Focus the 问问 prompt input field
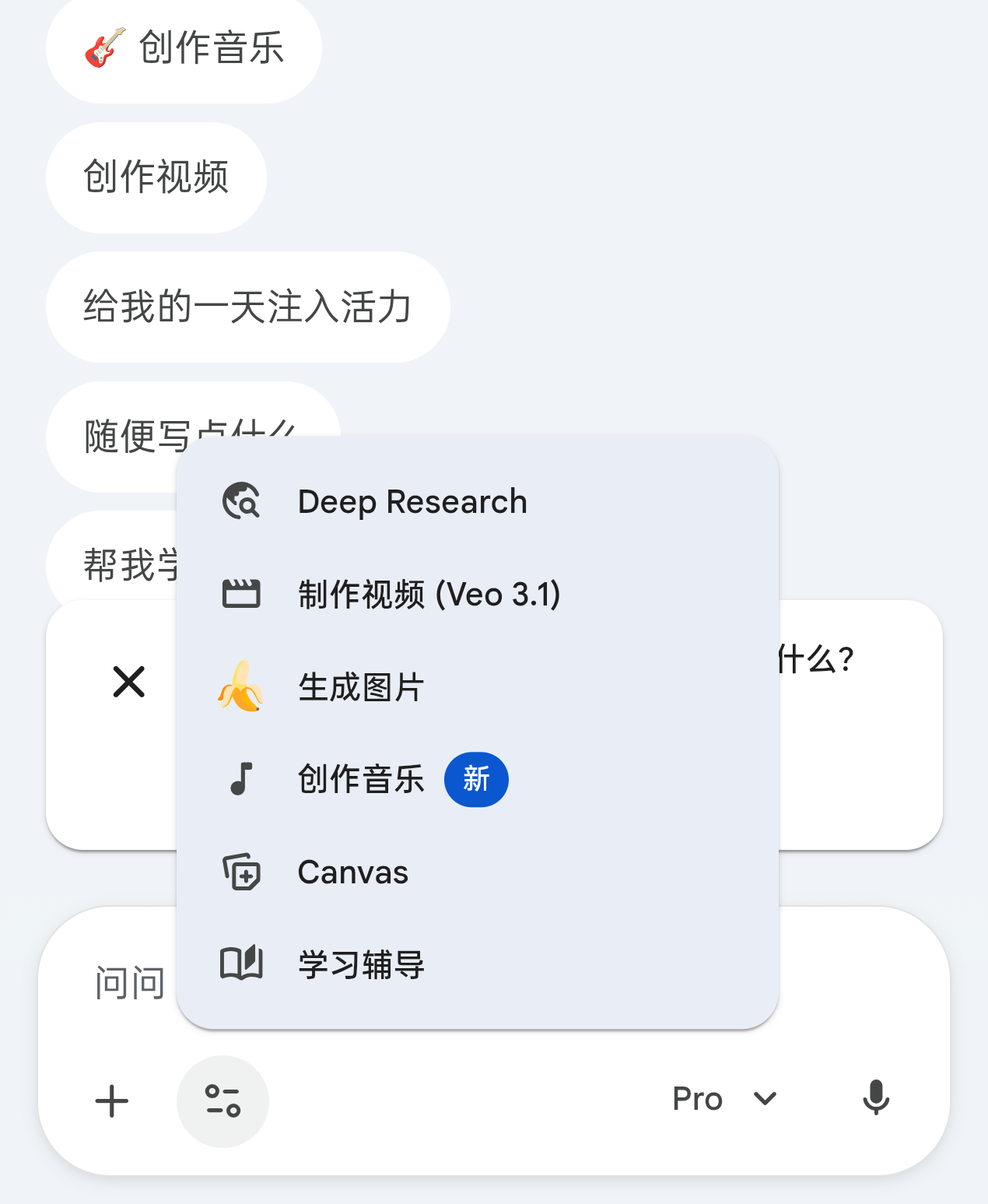988x1204 pixels. coord(130,983)
